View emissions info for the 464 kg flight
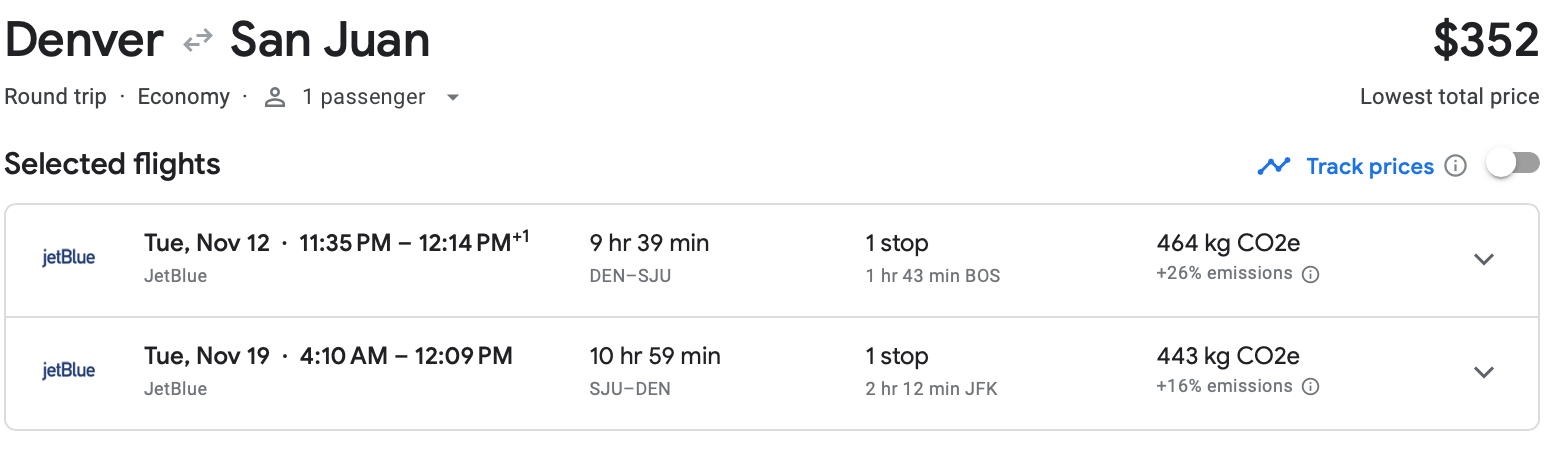 pyautogui.click(x=1310, y=275)
